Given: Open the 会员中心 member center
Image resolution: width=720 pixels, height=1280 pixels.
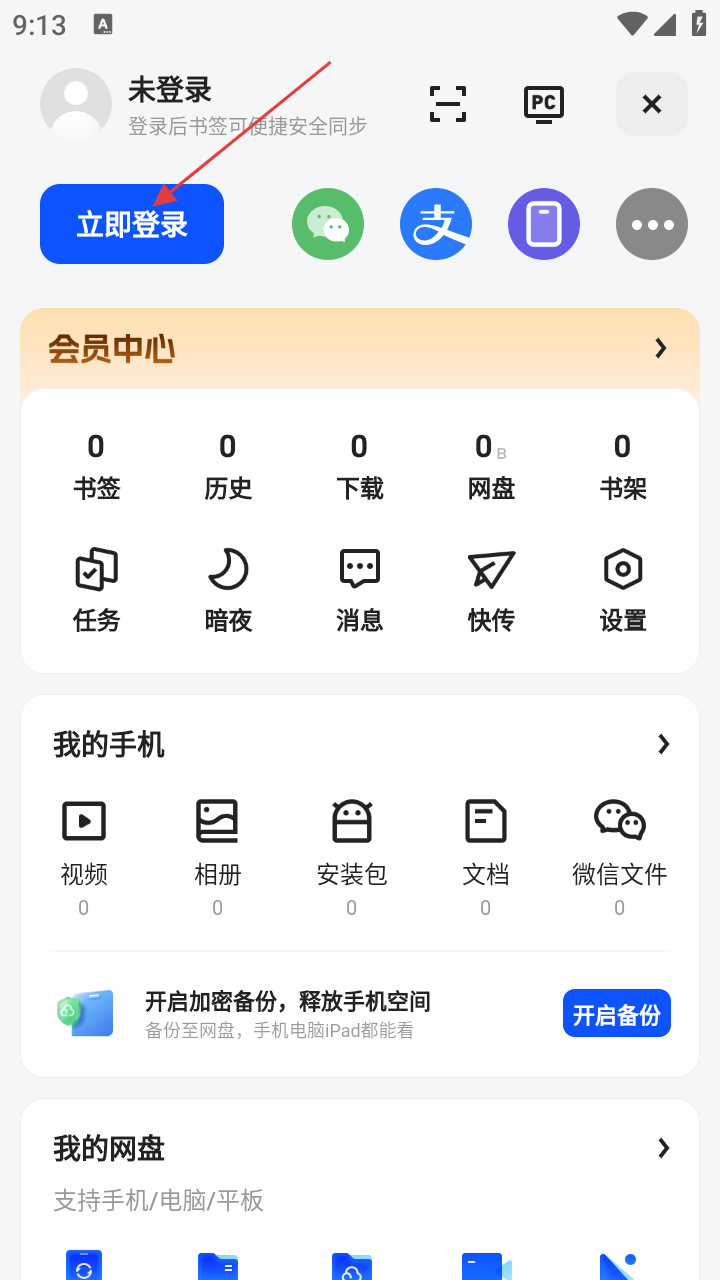Looking at the screenshot, I should coord(360,349).
